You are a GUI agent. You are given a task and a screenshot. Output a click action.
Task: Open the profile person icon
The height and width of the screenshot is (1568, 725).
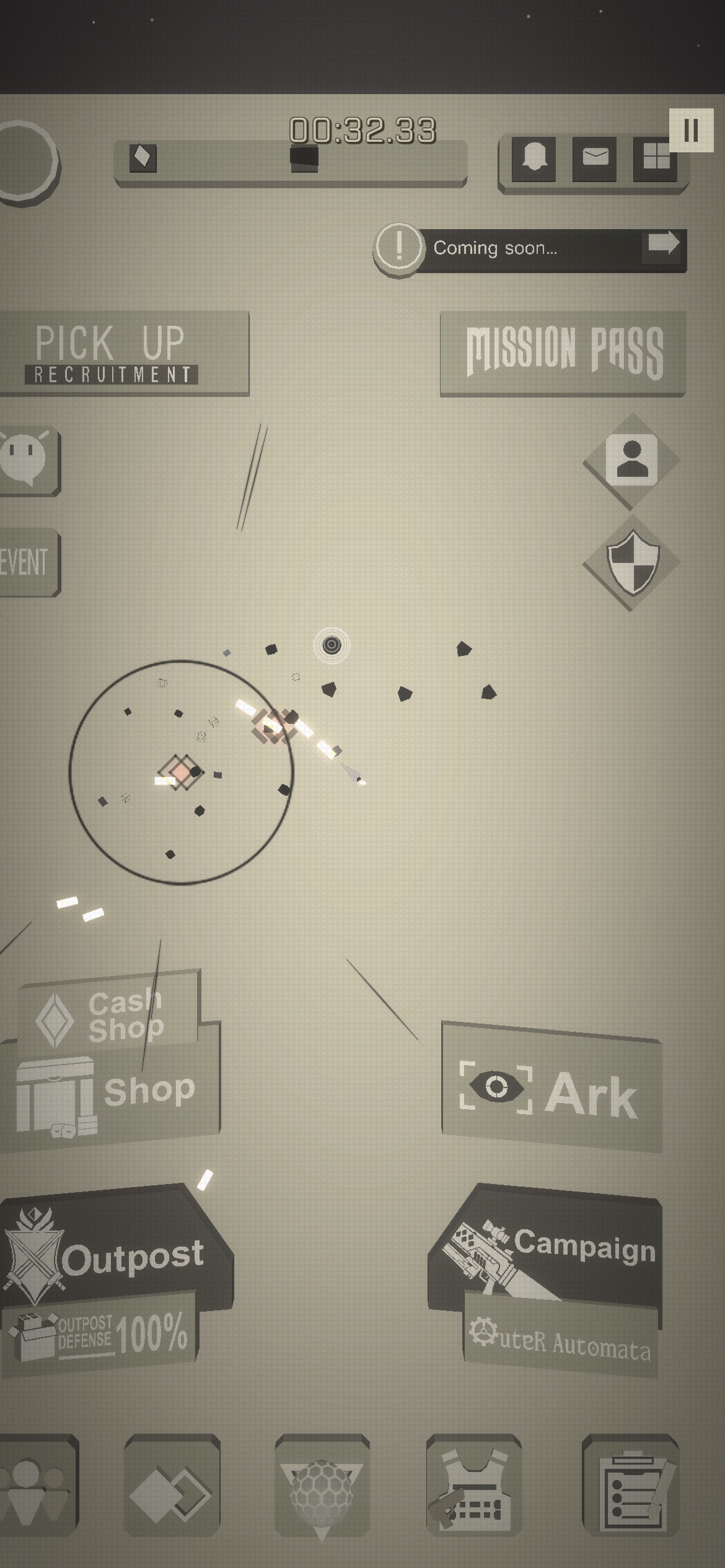click(x=631, y=461)
